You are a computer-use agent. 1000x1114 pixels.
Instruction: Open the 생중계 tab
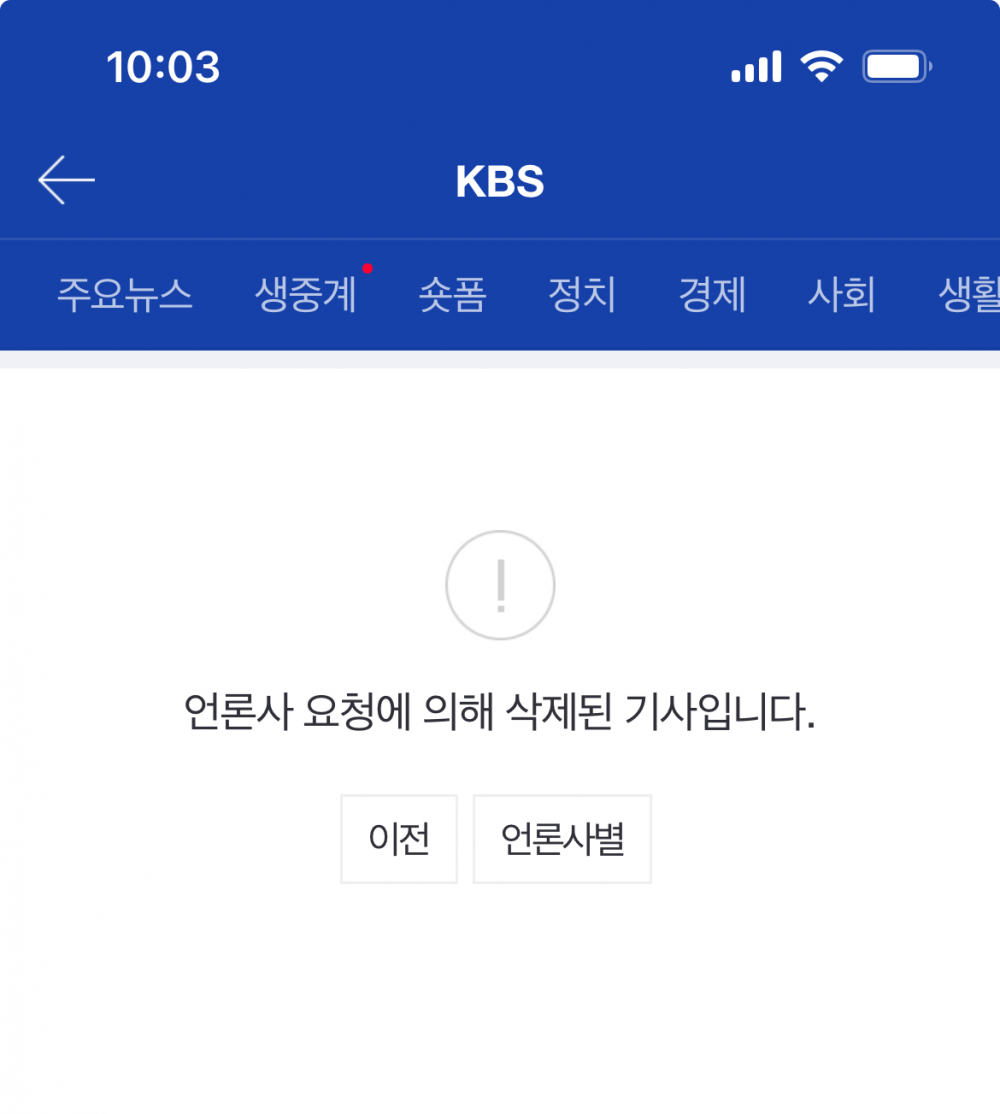pos(306,296)
